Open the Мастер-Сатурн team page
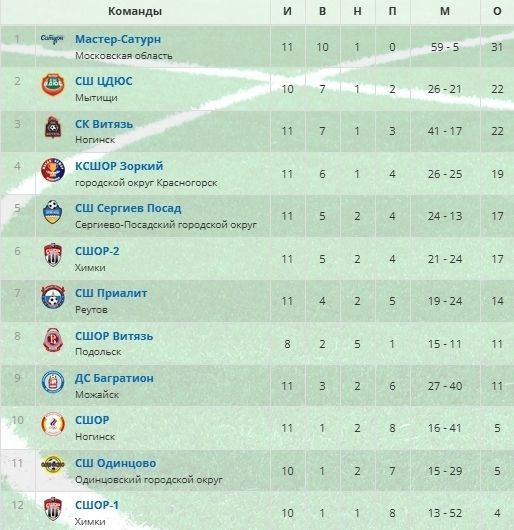Viewport: 514px width, 530px height. pyautogui.click(x=118, y=39)
